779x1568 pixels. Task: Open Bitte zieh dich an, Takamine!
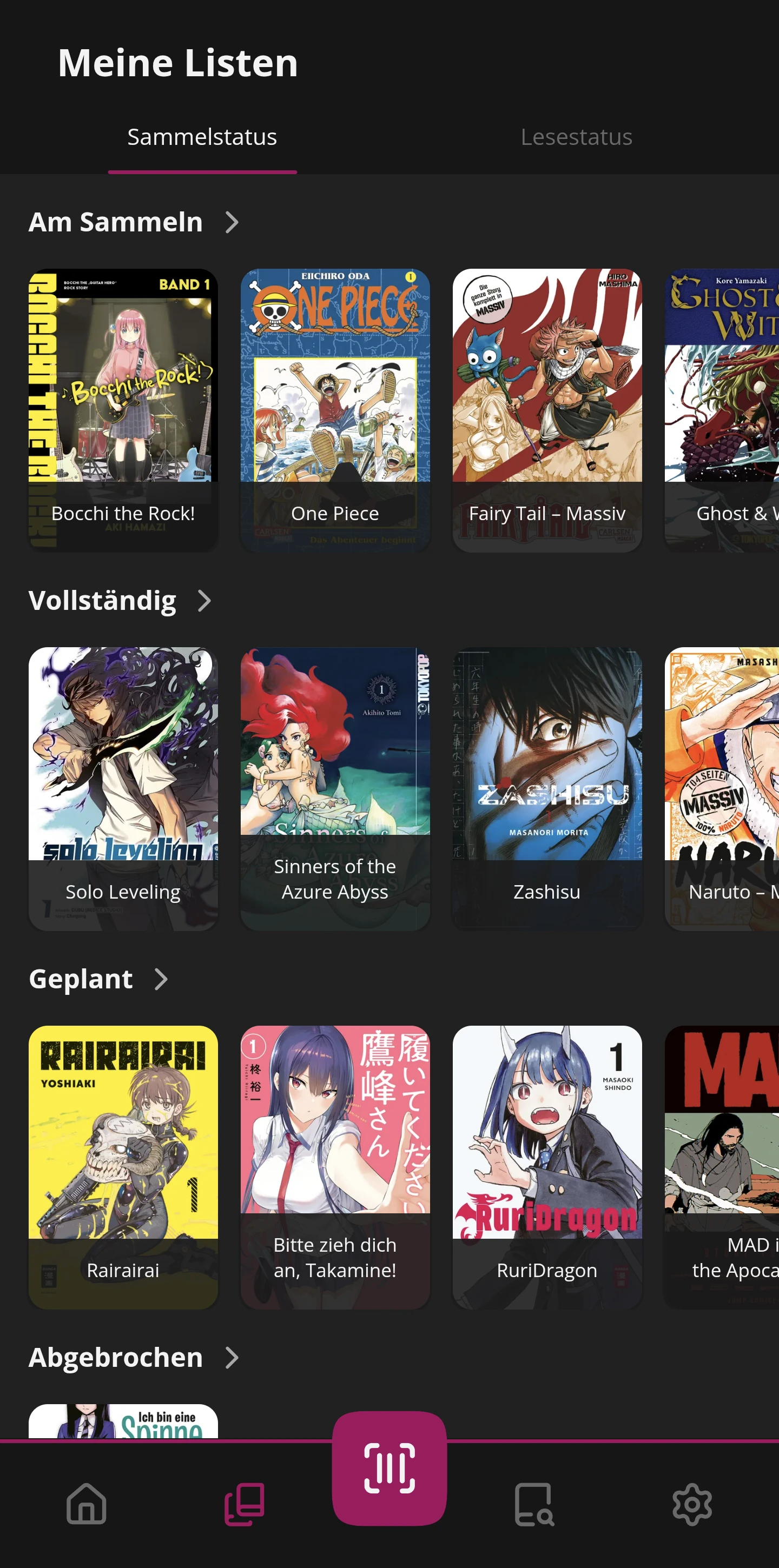(x=335, y=1167)
